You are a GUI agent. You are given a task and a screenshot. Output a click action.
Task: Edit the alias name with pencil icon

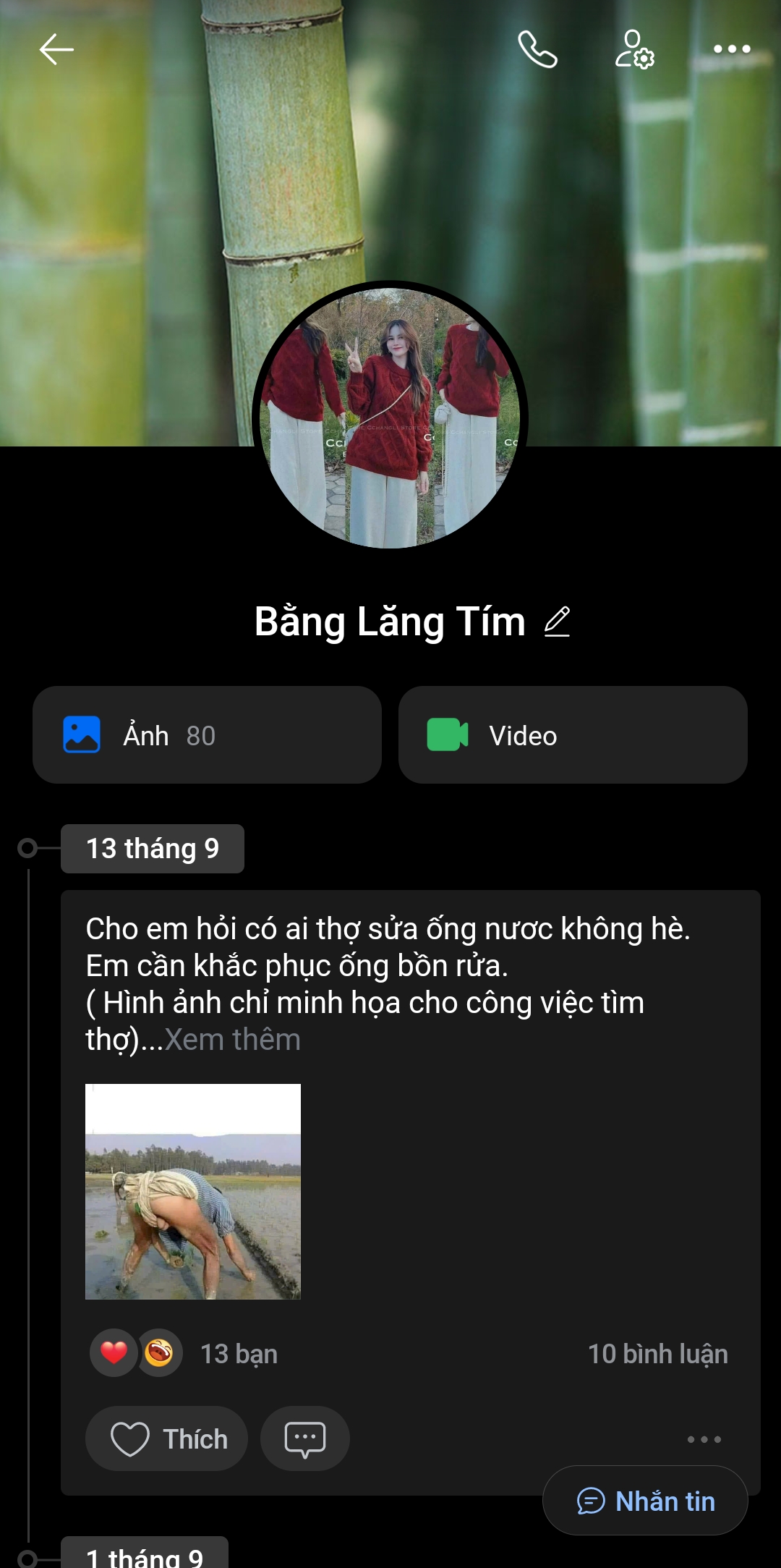click(x=557, y=622)
